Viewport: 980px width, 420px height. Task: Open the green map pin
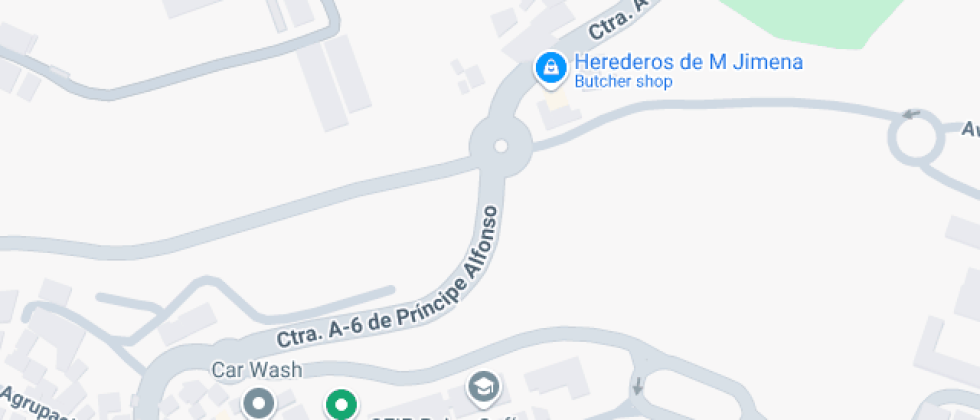pos(342,404)
